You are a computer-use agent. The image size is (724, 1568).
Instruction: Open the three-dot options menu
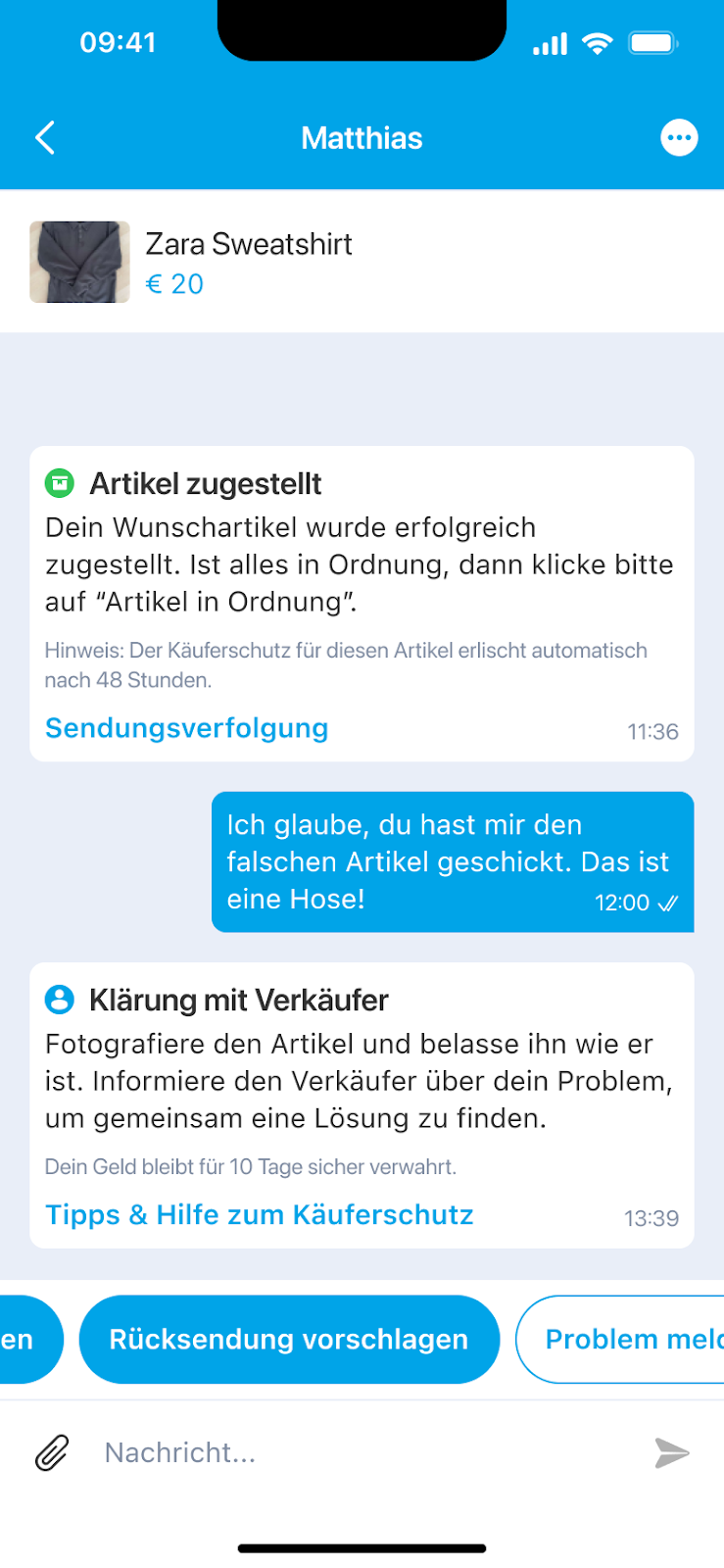click(x=679, y=138)
